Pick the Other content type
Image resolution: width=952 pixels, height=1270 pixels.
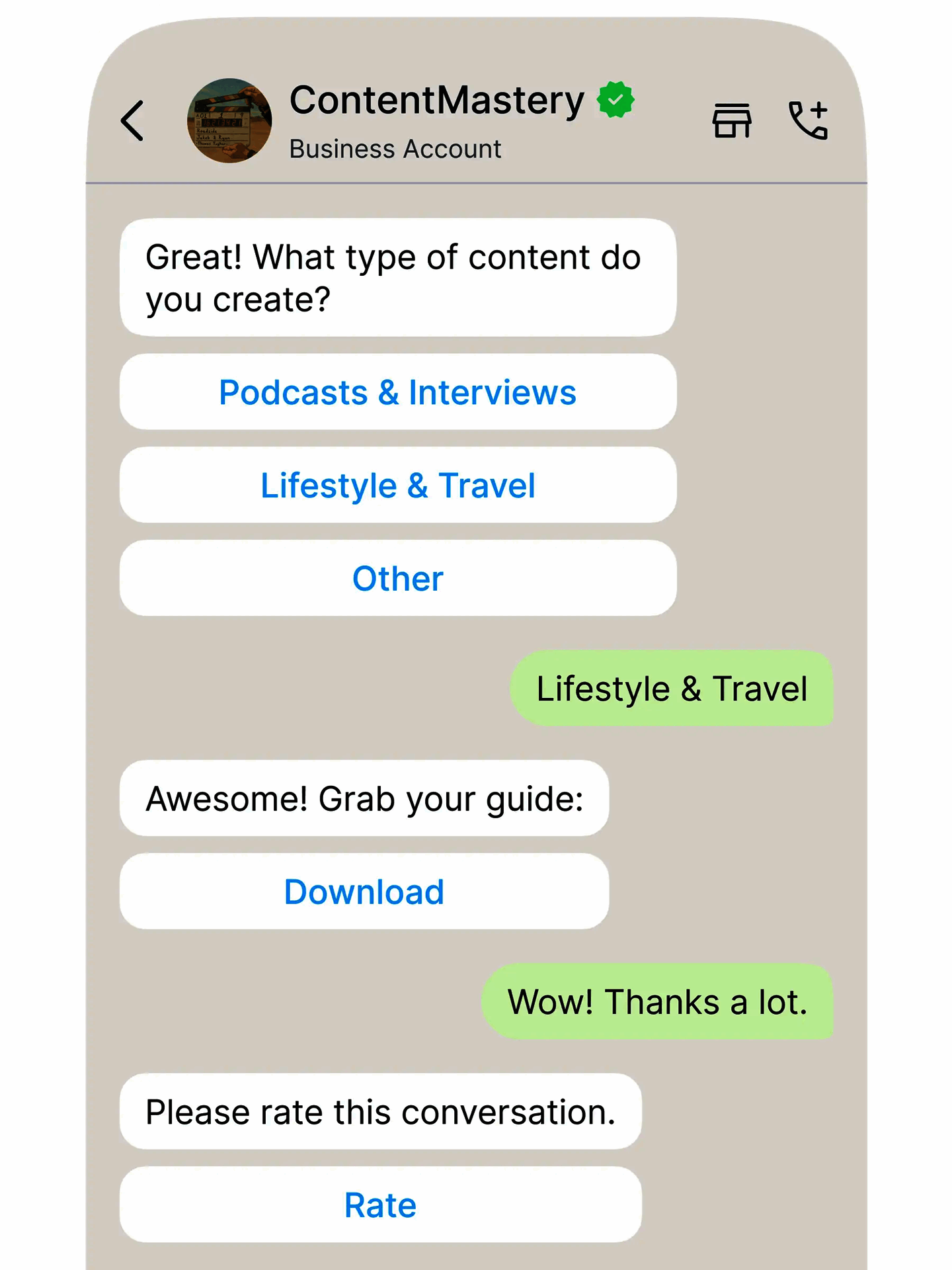point(397,579)
